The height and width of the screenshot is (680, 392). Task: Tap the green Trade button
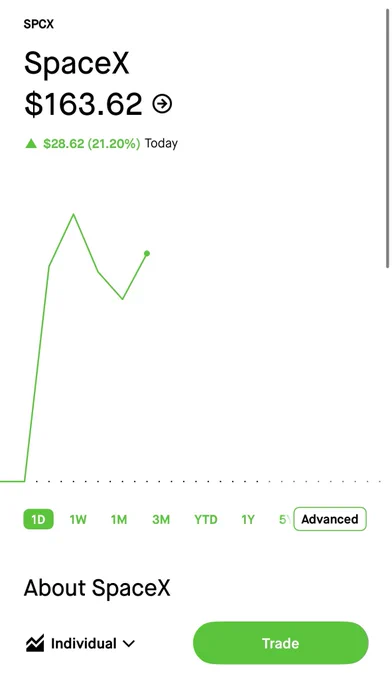pos(281,643)
